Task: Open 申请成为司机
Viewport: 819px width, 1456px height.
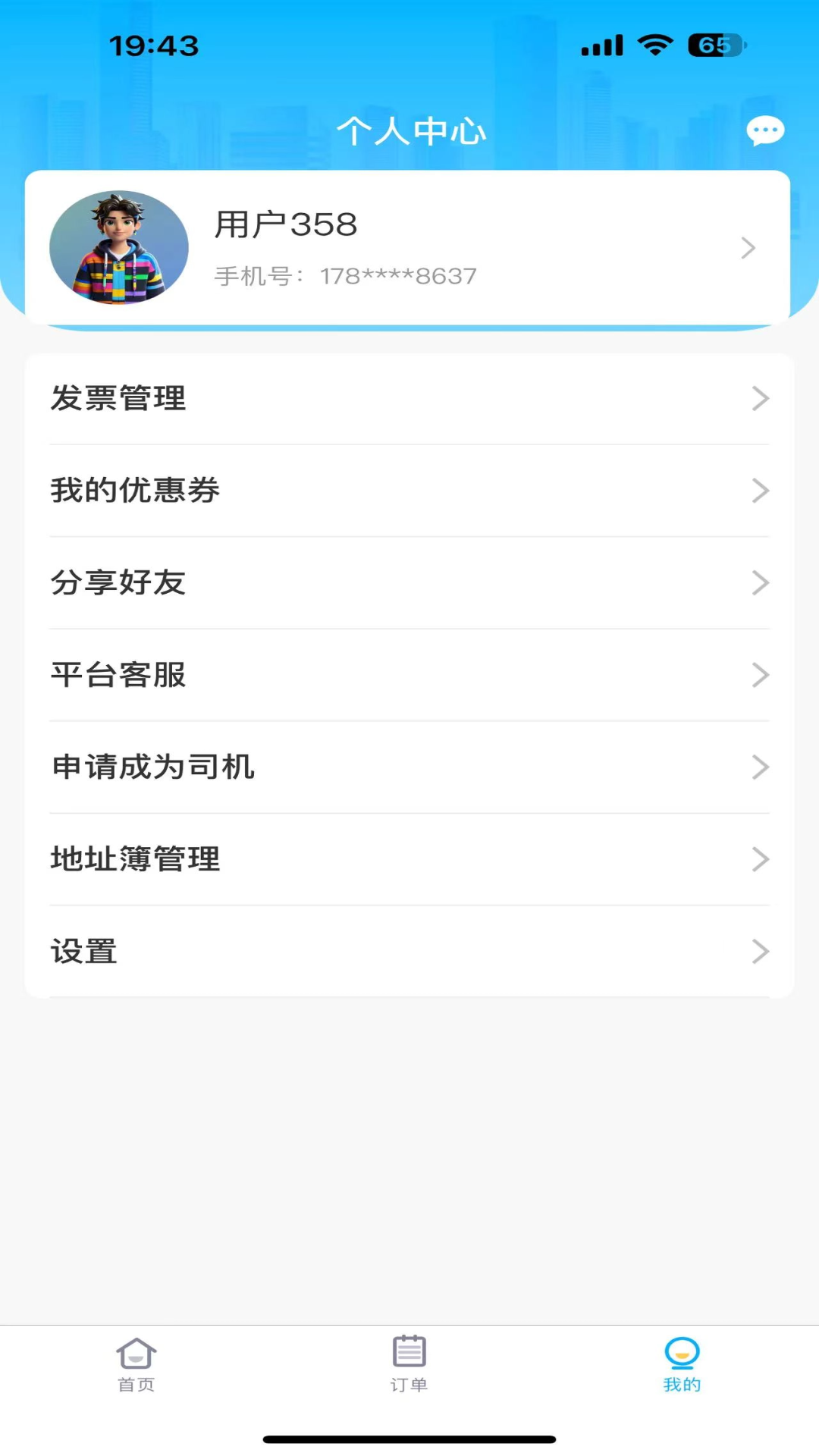Action: tap(409, 767)
